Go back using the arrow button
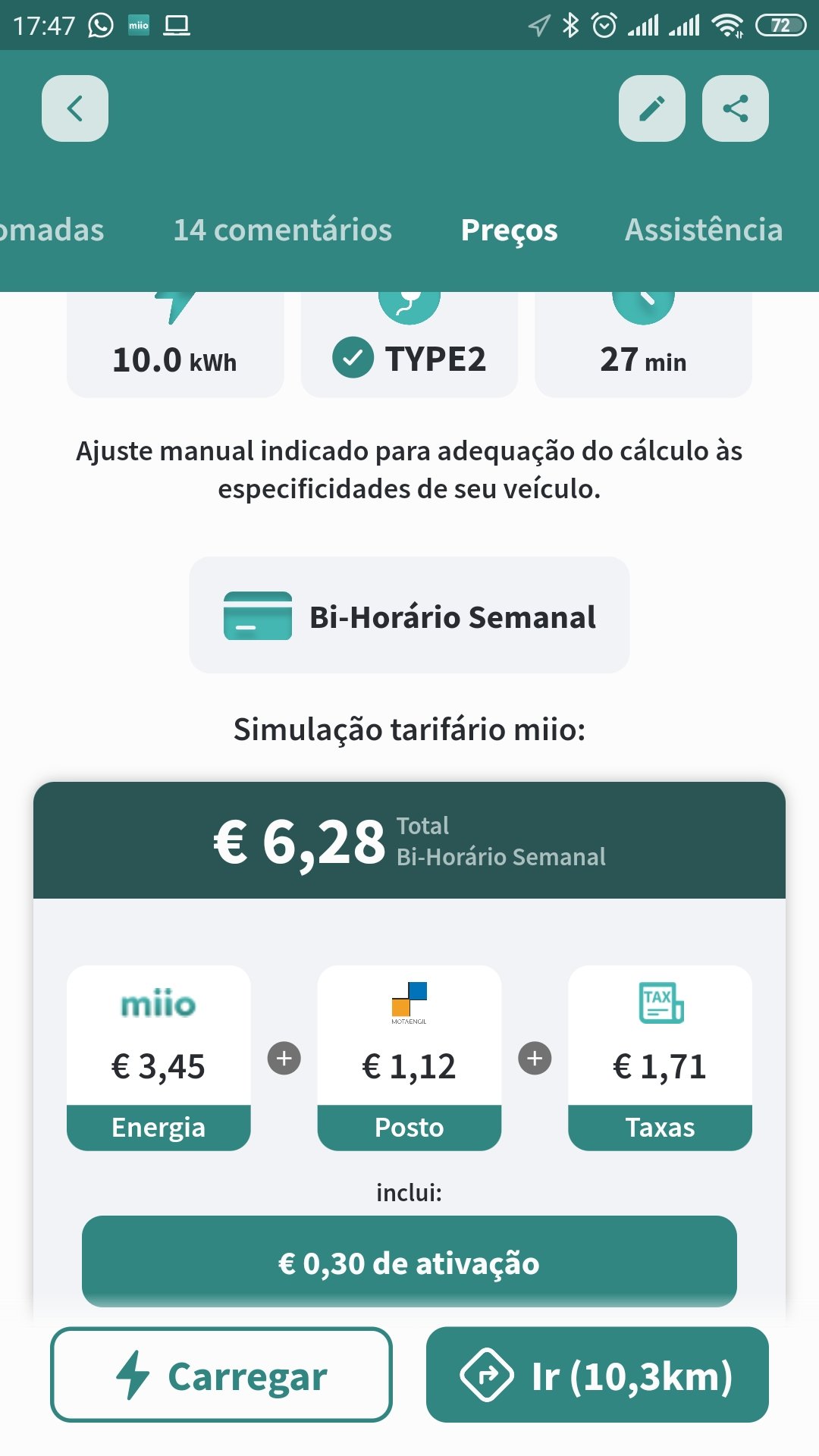Screen dimensions: 819x1456 (x=75, y=108)
